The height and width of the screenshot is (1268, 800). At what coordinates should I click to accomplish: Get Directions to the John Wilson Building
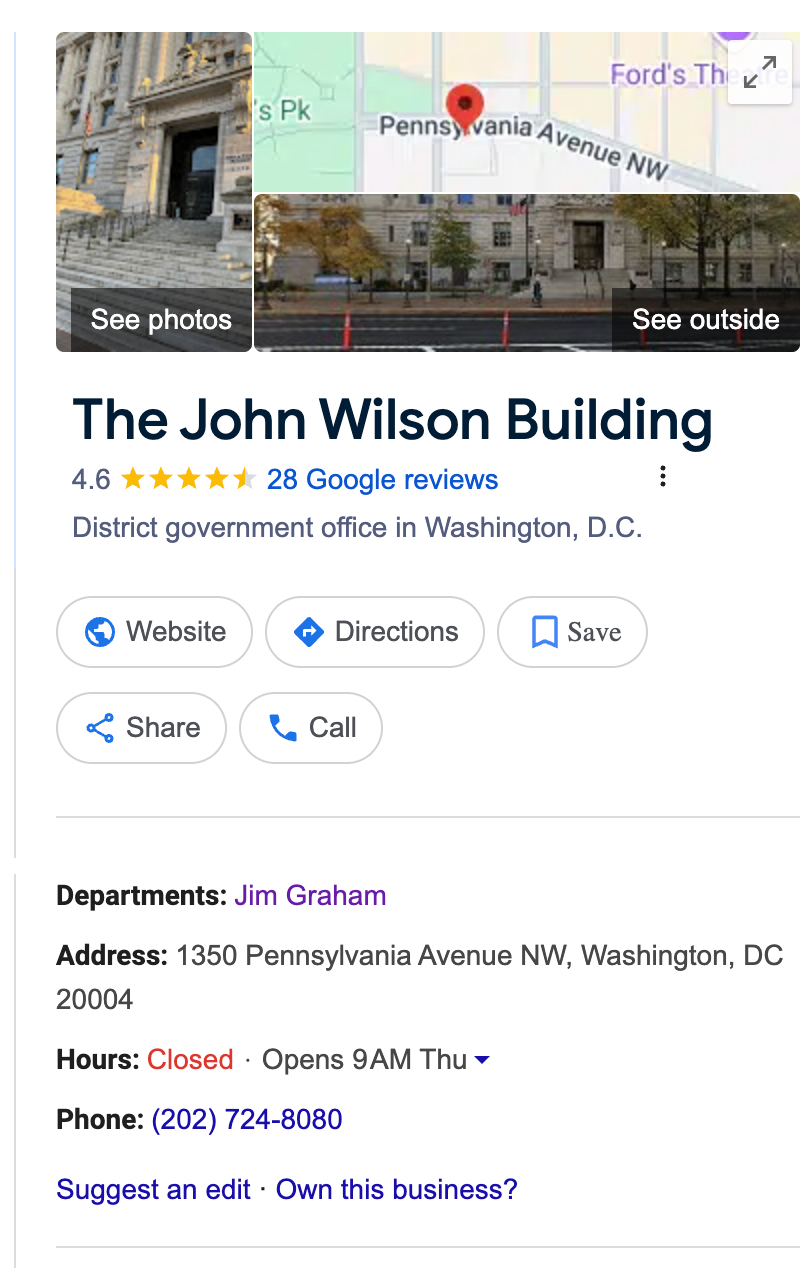[x=375, y=632]
